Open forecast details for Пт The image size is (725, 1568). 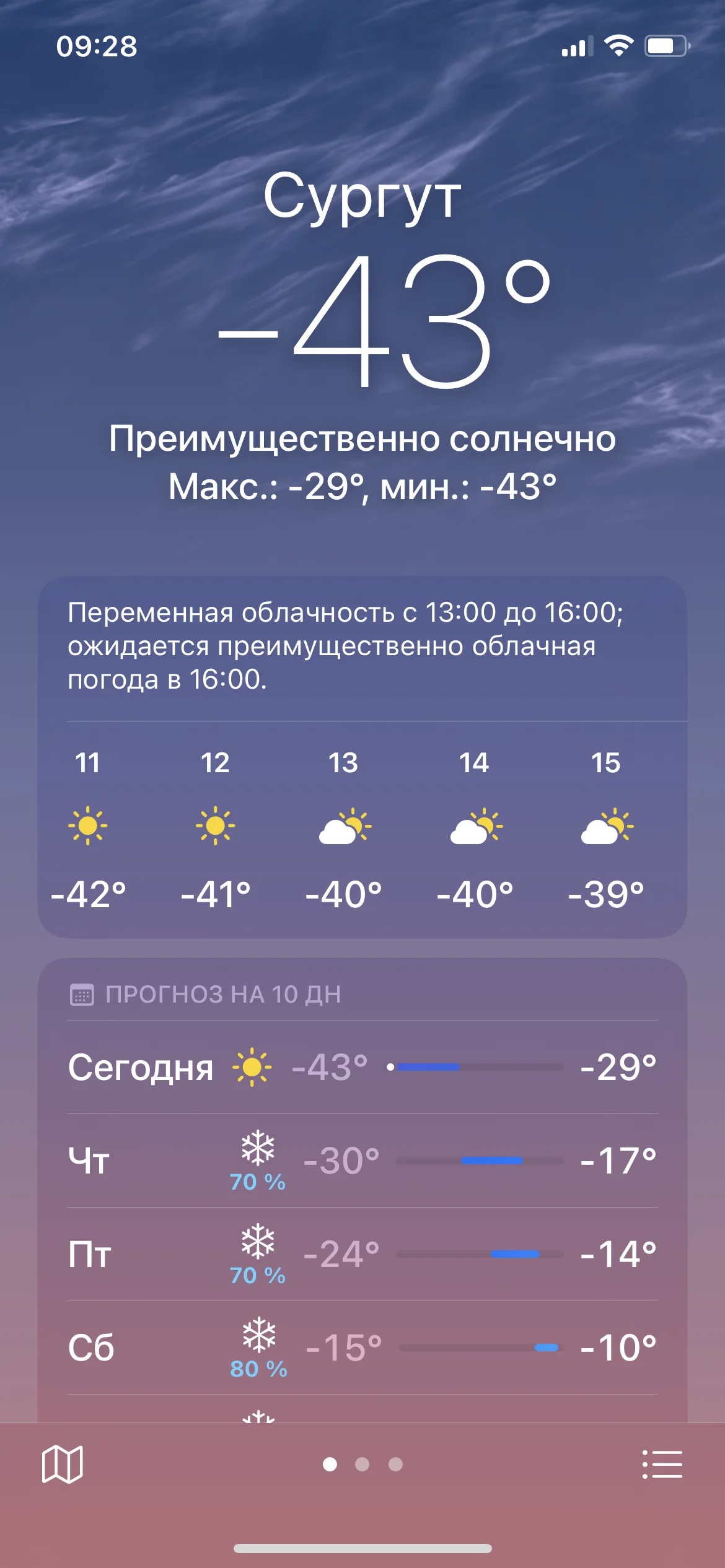(362, 1254)
